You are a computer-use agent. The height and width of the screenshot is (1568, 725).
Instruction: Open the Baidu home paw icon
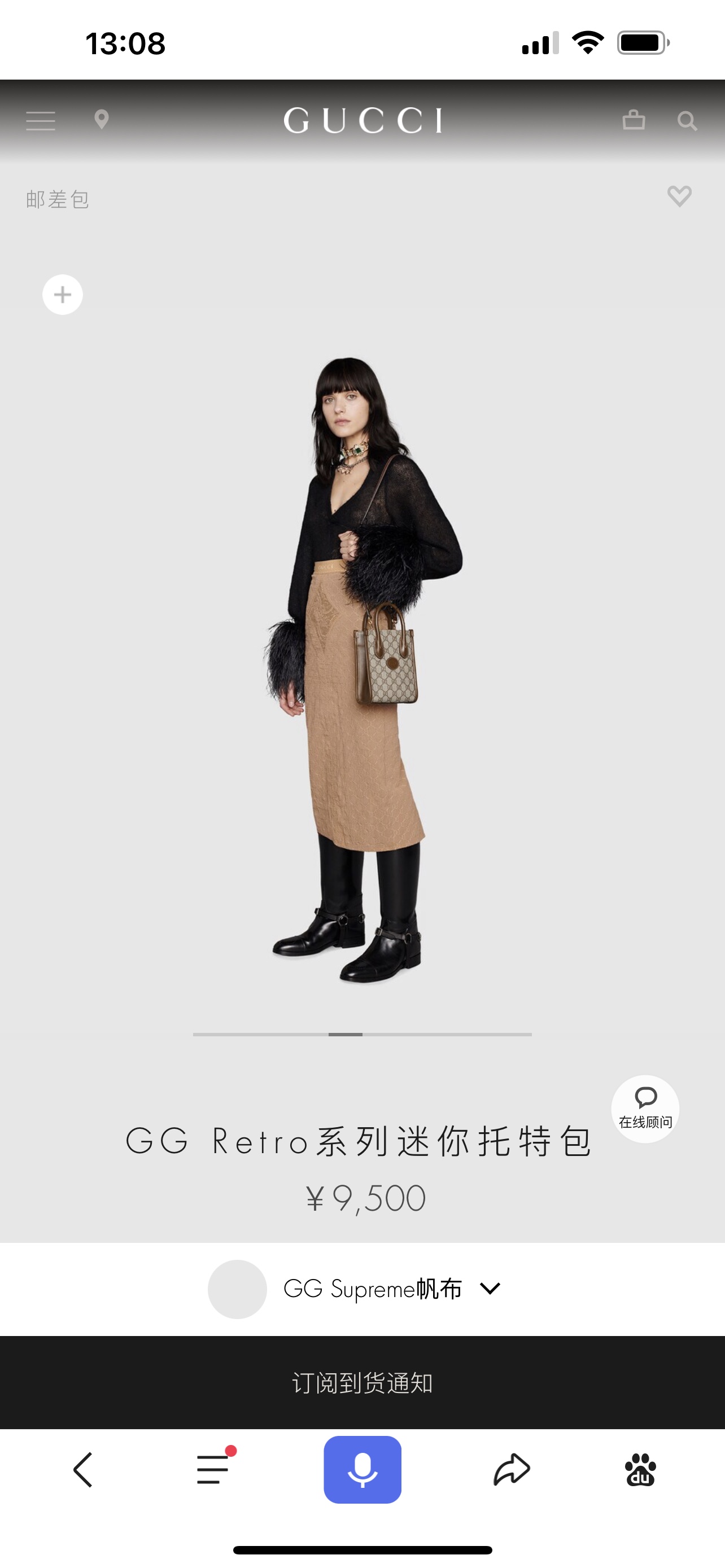click(x=640, y=1469)
